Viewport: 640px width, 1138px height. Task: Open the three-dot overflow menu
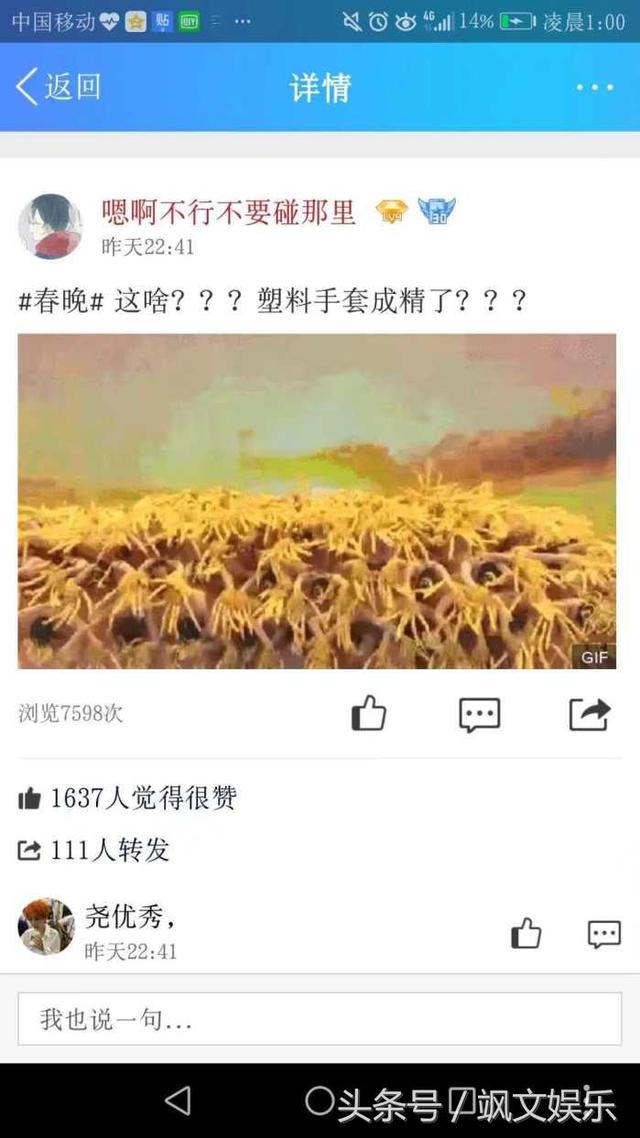tap(594, 87)
